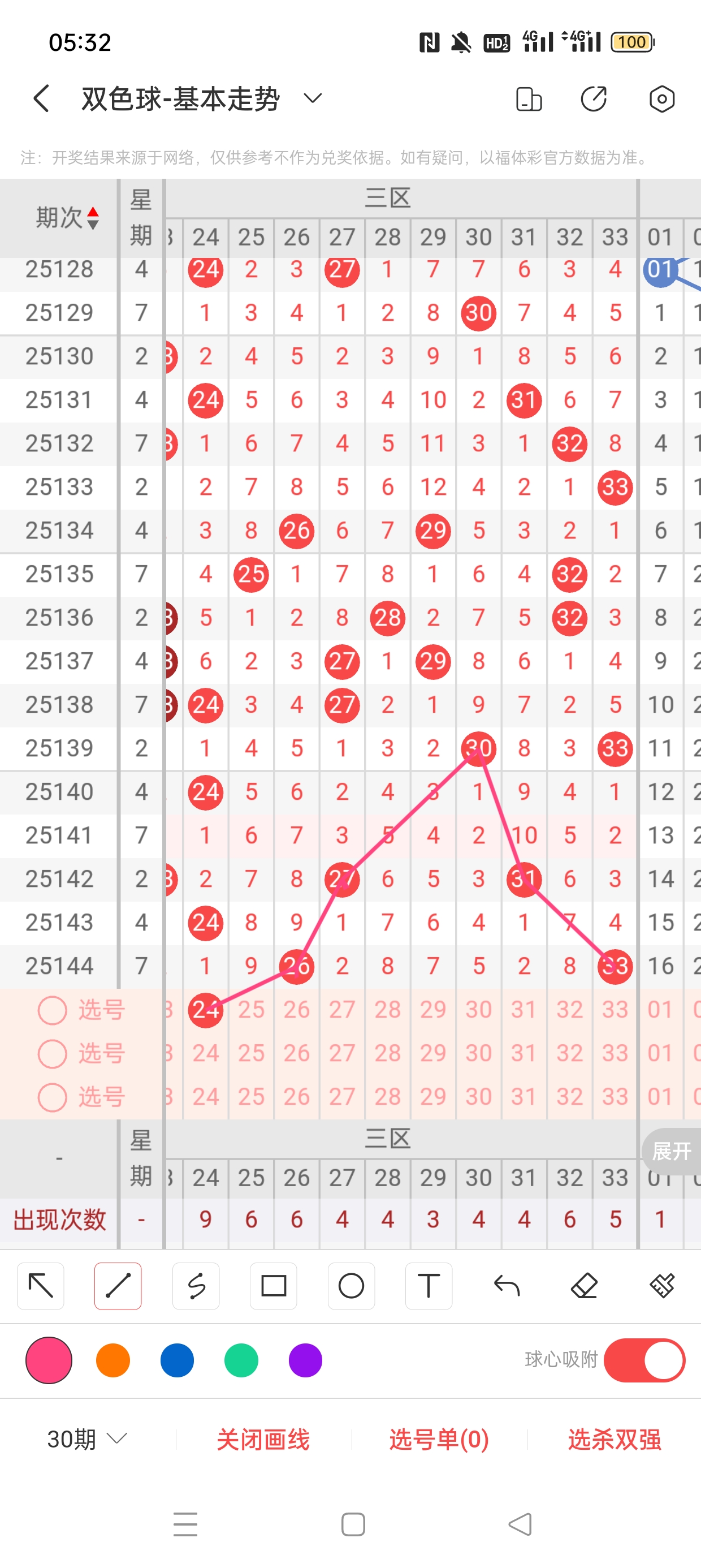This screenshot has height=1568, width=701.
Task: Choose the eraser tool
Action: click(584, 1286)
